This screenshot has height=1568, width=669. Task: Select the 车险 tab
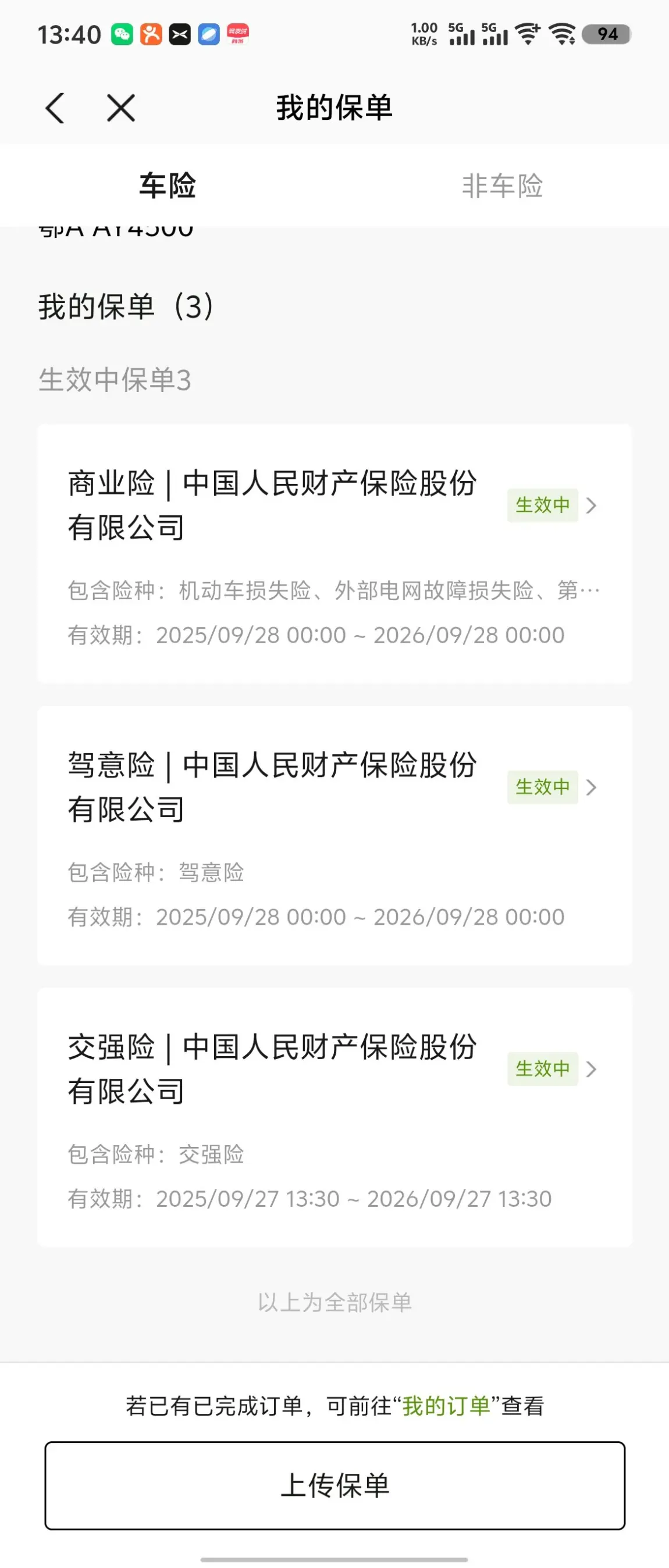click(x=168, y=186)
